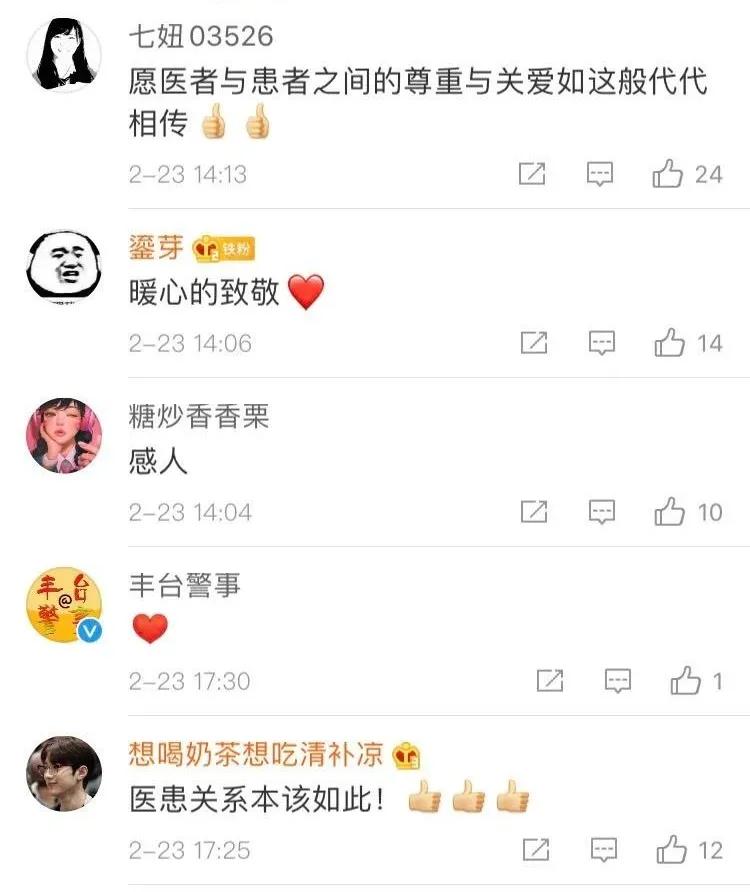
Task: Repost 糖炒香香栗's comment
Action: point(534,512)
